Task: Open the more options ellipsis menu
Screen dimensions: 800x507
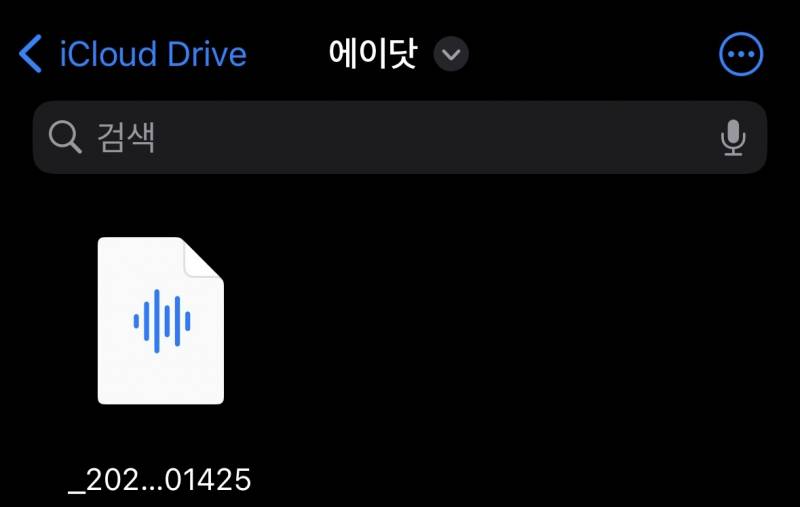Action: [741, 54]
